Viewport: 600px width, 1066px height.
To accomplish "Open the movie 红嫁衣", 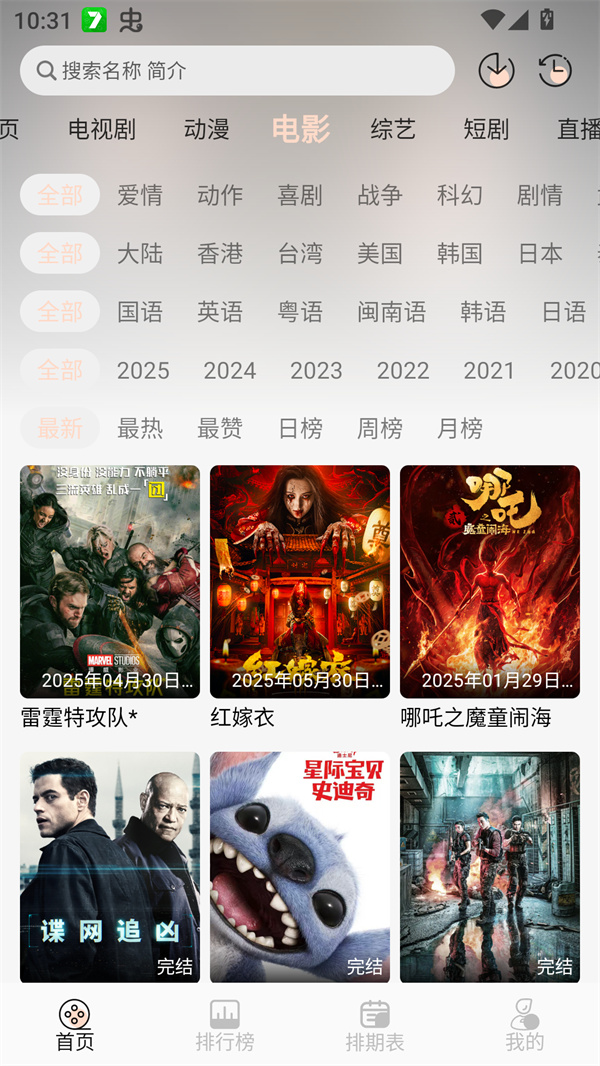I will click(x=300, y=582).
